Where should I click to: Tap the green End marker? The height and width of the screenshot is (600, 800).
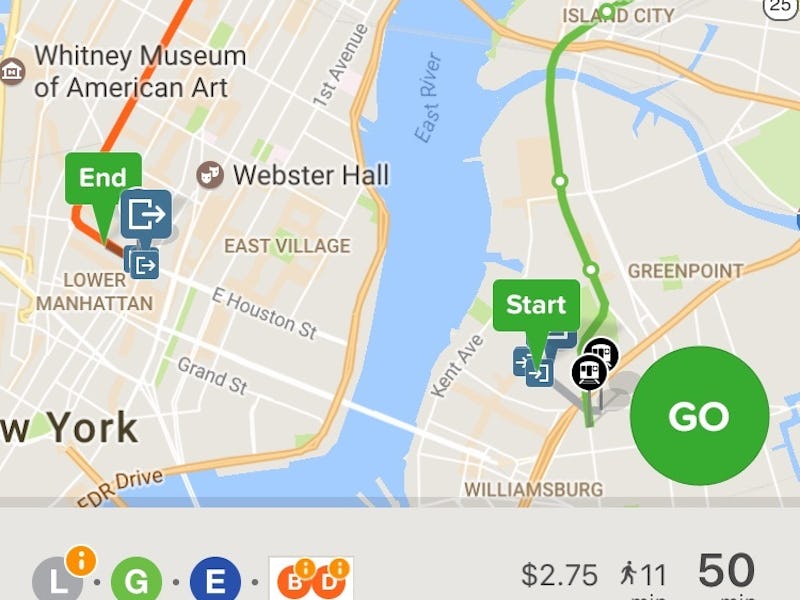[102, 180]
